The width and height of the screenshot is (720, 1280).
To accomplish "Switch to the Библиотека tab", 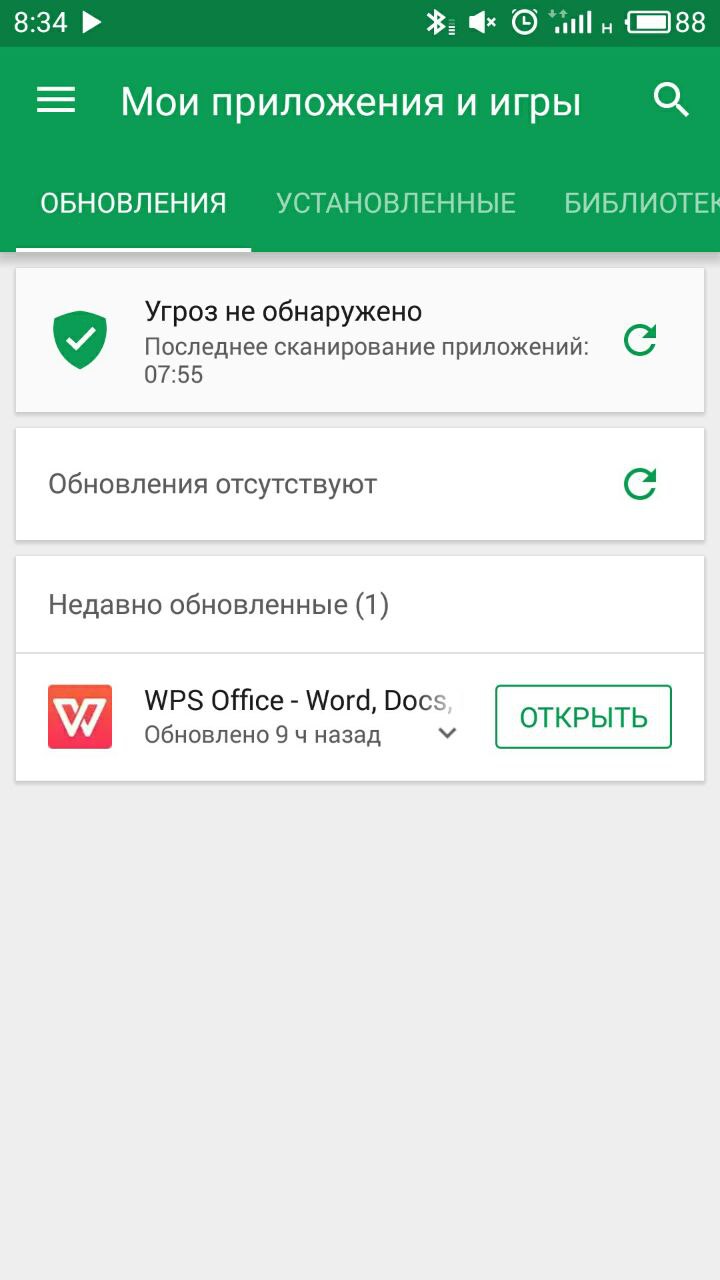I will [640, 204].
